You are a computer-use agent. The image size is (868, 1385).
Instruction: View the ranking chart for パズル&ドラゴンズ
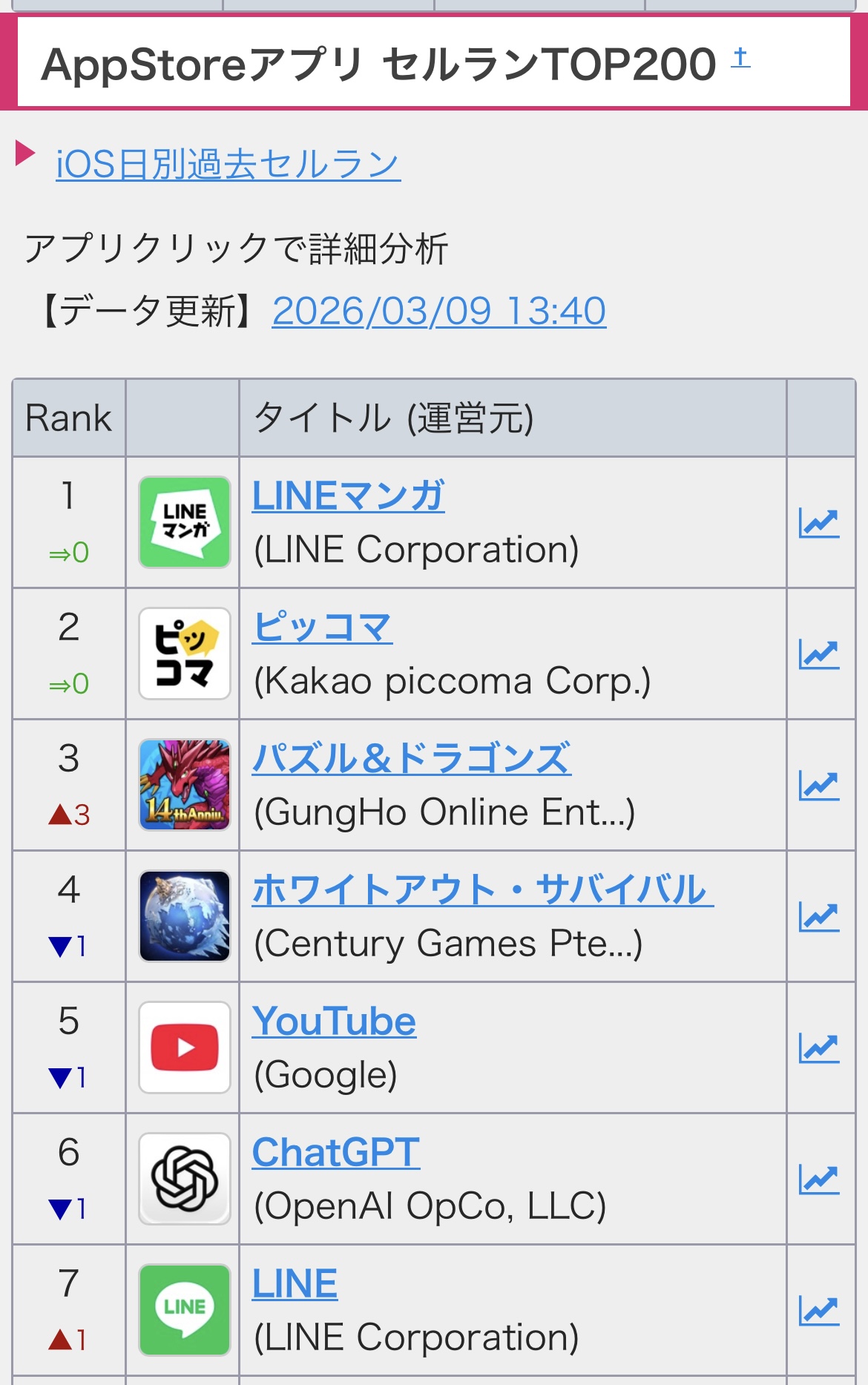pos(819,786)
